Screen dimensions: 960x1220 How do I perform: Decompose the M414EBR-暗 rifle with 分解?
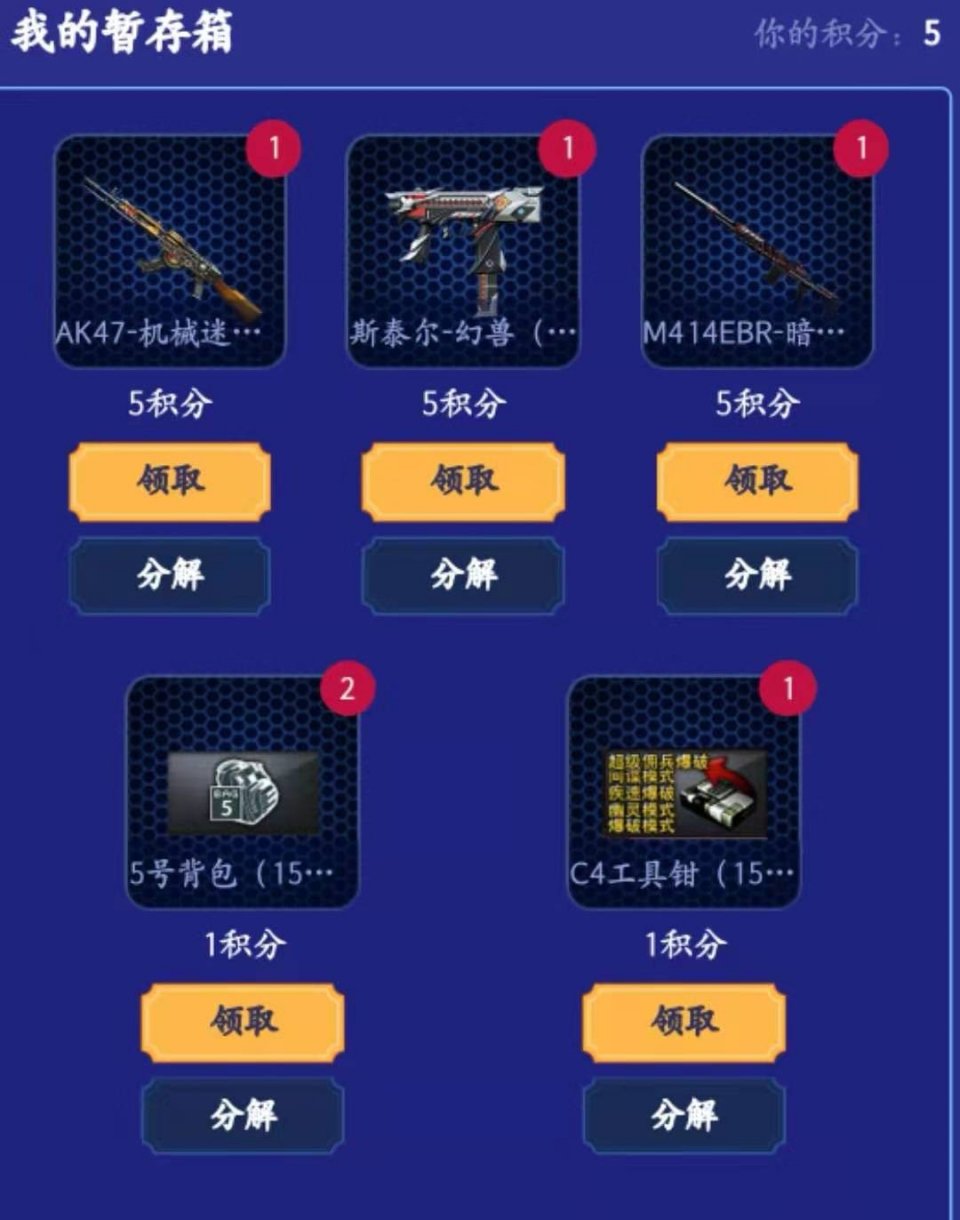click(x=757, y=575)
